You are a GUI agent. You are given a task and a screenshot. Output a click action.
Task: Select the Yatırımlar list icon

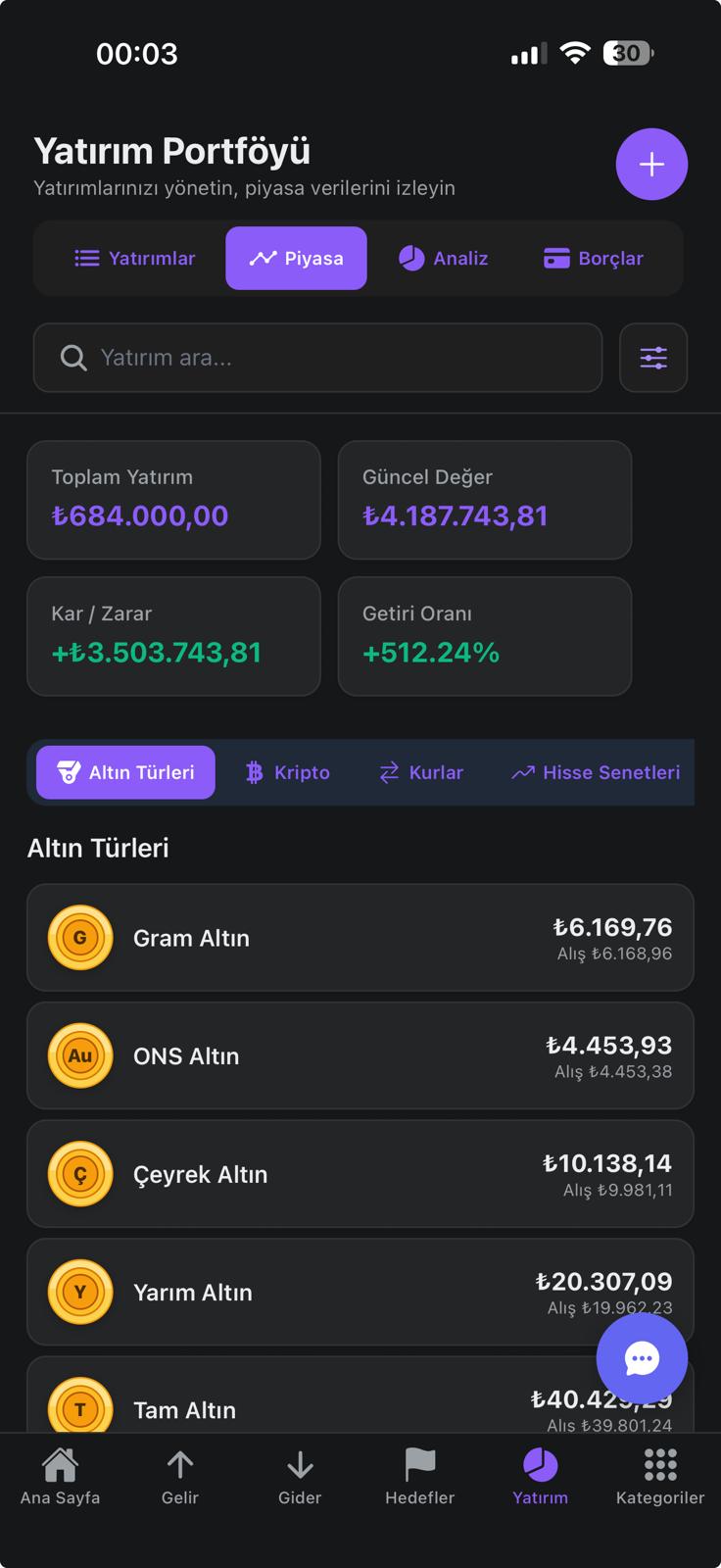click(x=86, y=258)
